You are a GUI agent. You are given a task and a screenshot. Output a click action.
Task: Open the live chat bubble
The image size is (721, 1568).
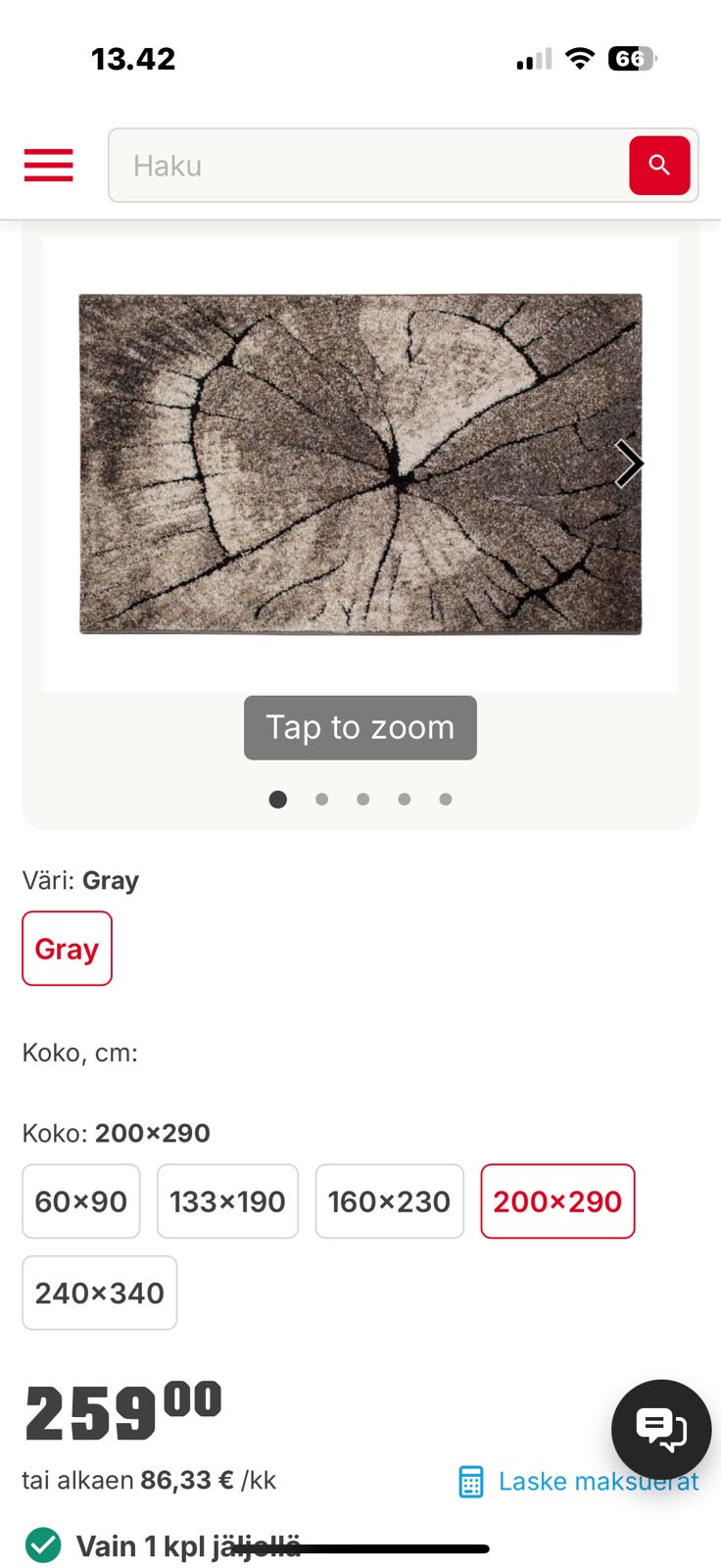[x=661, y=1429]
